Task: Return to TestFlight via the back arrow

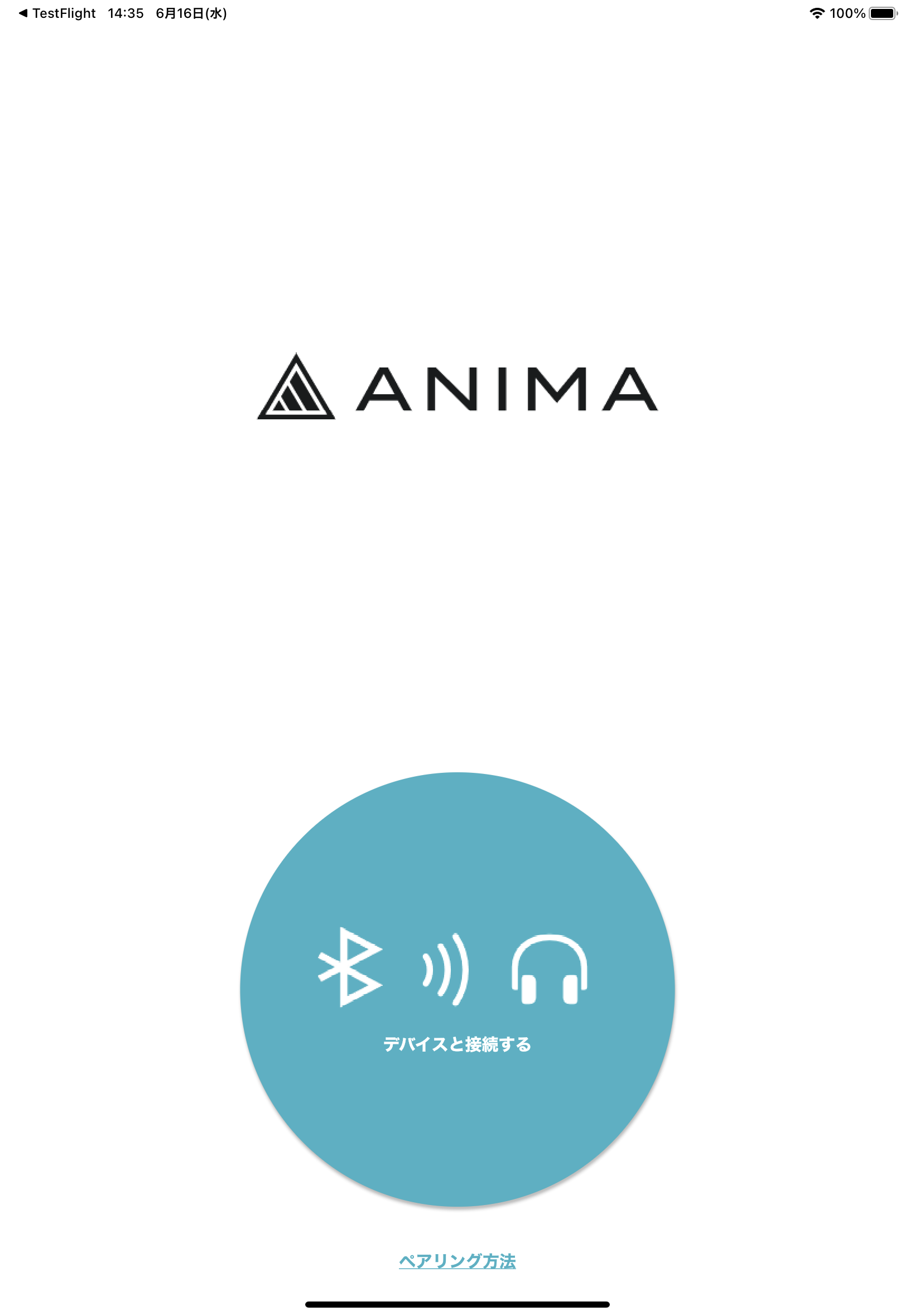Action: pos(56,13)
